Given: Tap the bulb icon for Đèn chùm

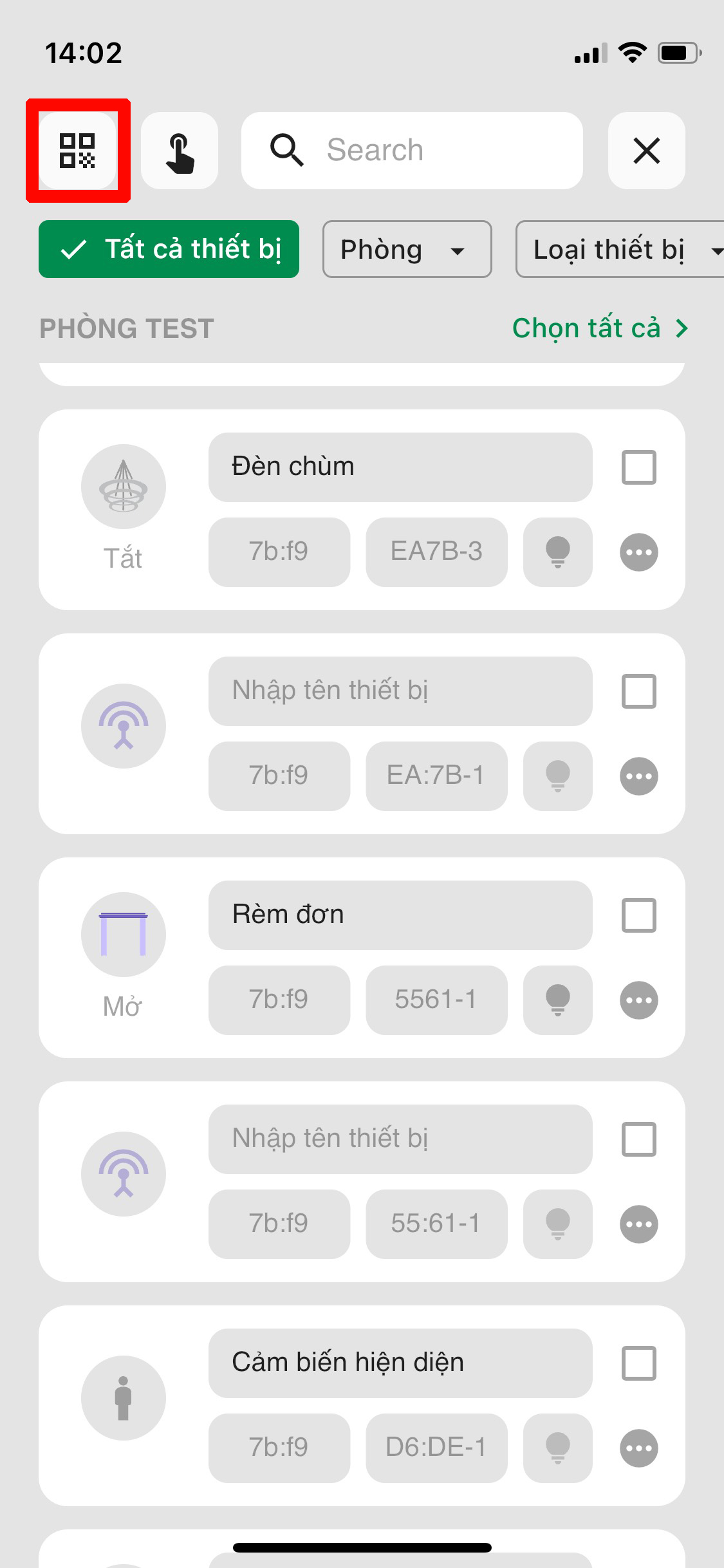Looking at the screenshot, I should pyautogui.click(x=557, y=552).
